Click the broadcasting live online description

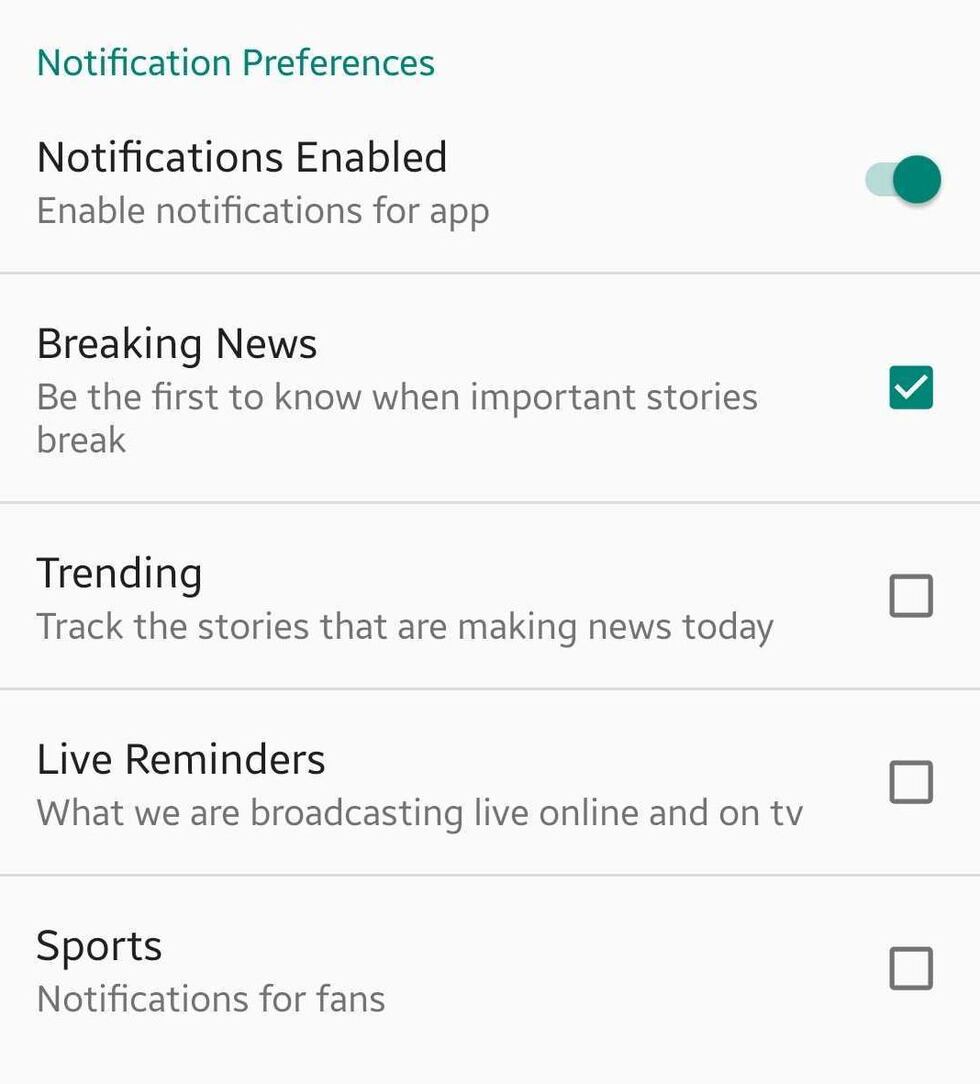click(x=418, y=812)
